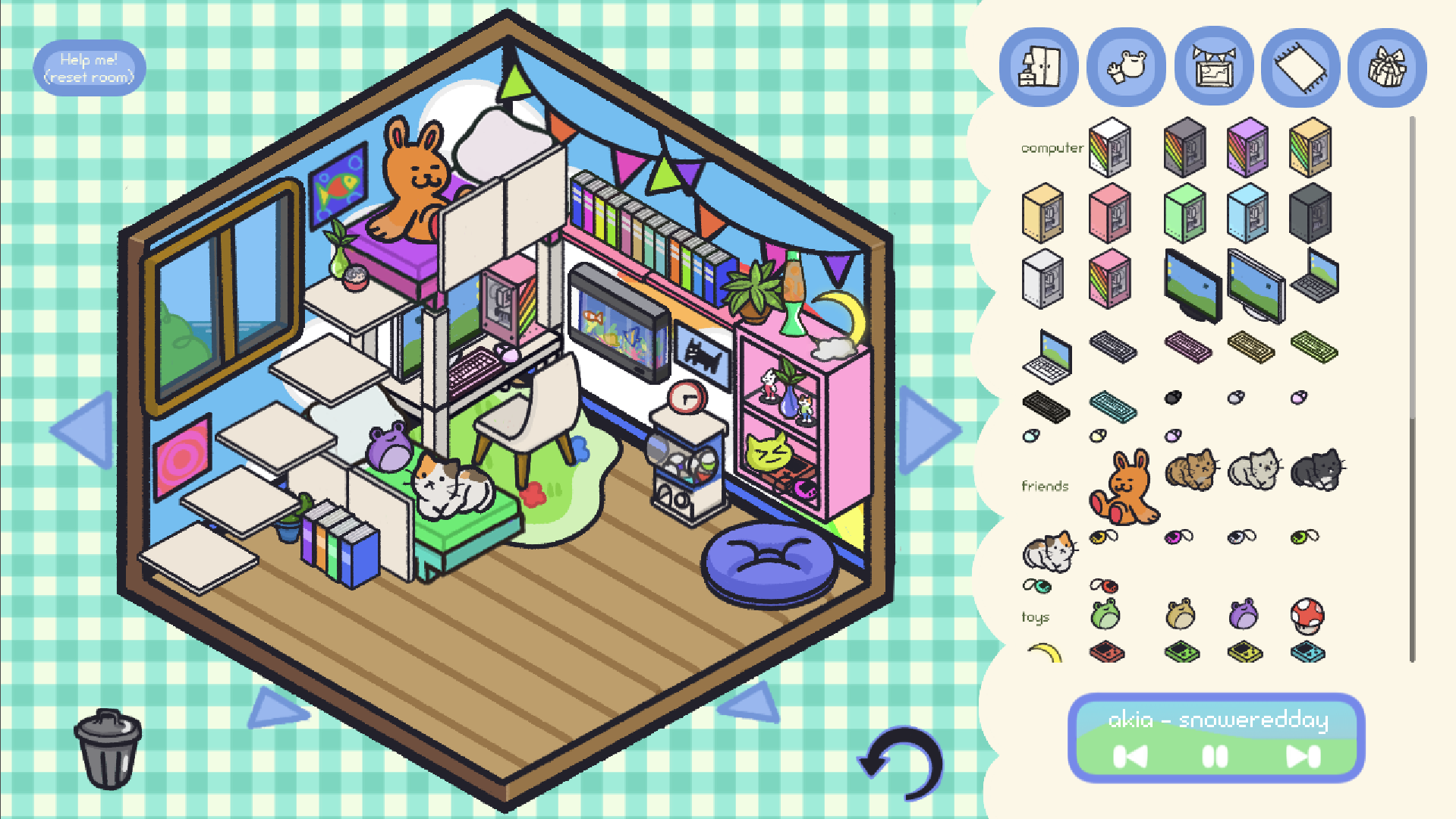Select the green frog toy
Viewport: 1456px width, 819px height.
point(1105,614)
